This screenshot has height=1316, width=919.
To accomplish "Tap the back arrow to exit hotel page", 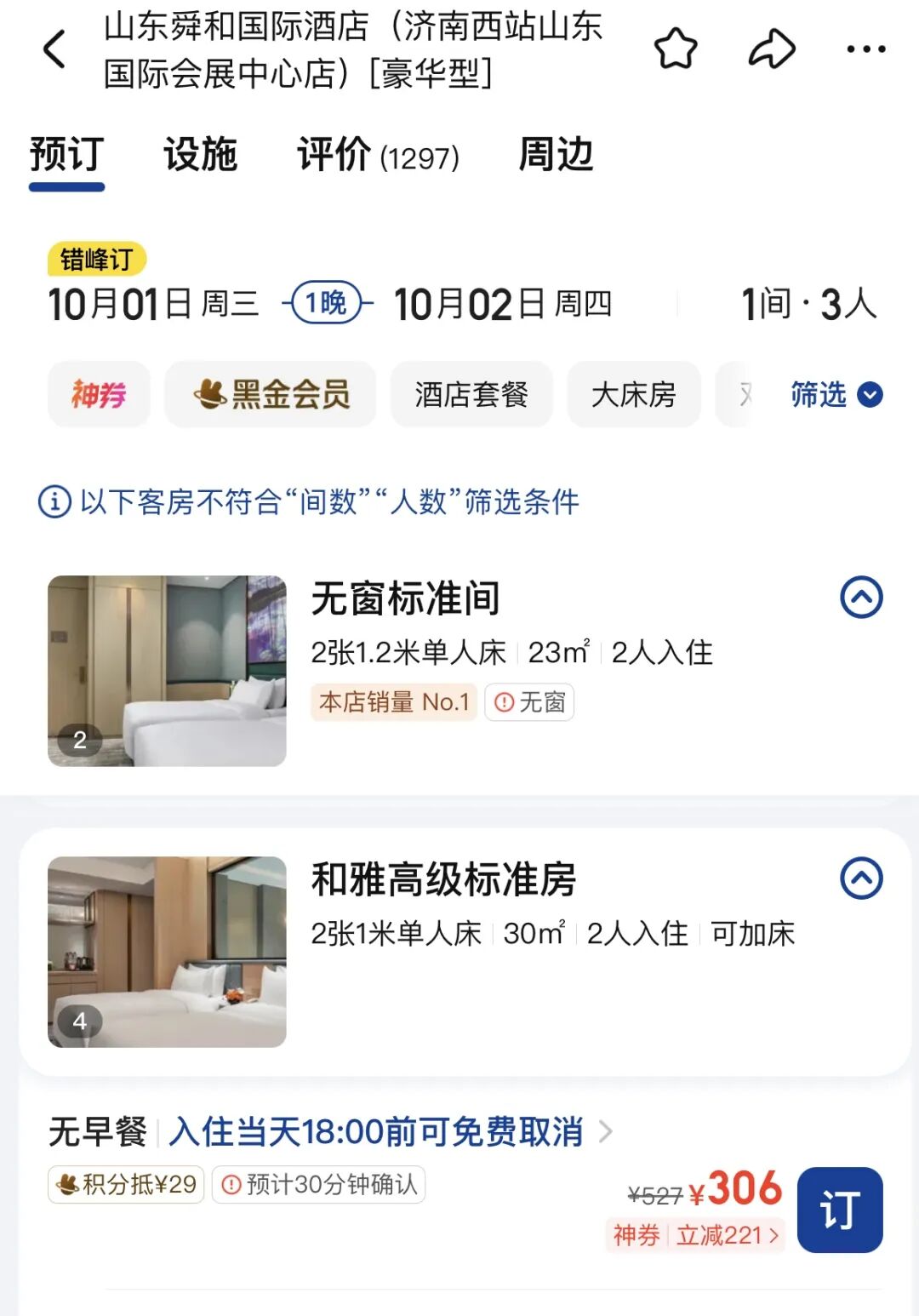I will click(54, 49).
